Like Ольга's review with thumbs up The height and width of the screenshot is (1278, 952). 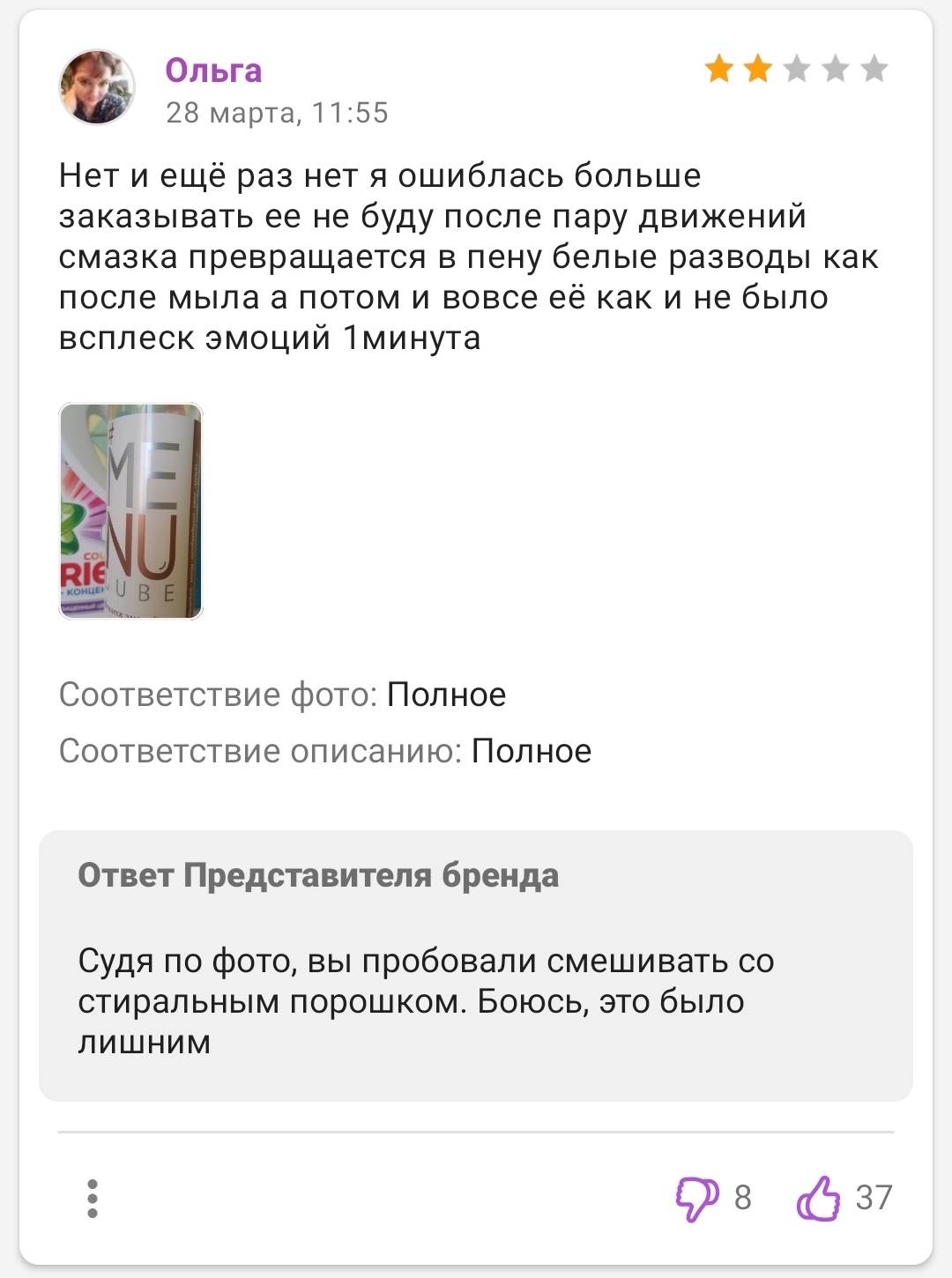coord(819,1198)
